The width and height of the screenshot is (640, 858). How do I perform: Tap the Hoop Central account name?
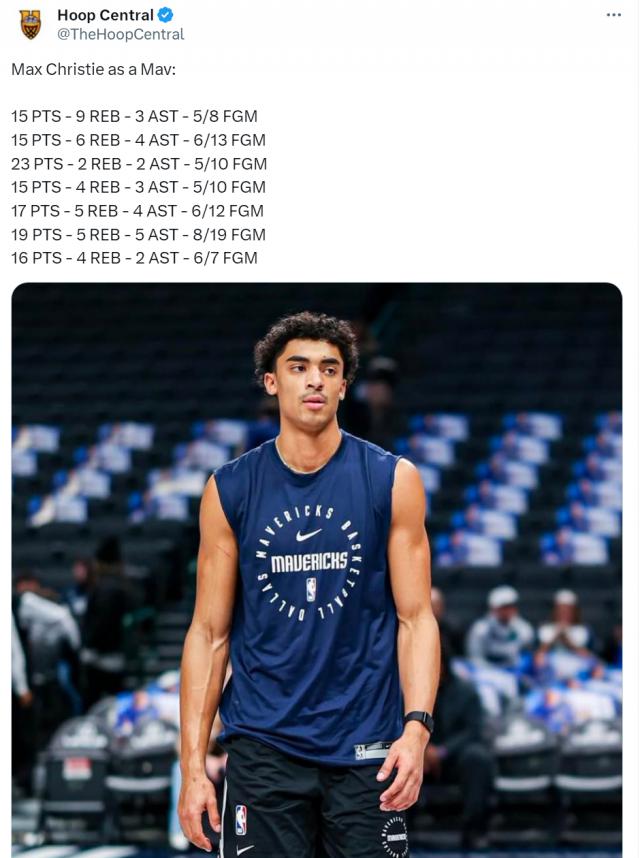click(x=105, y=15)
